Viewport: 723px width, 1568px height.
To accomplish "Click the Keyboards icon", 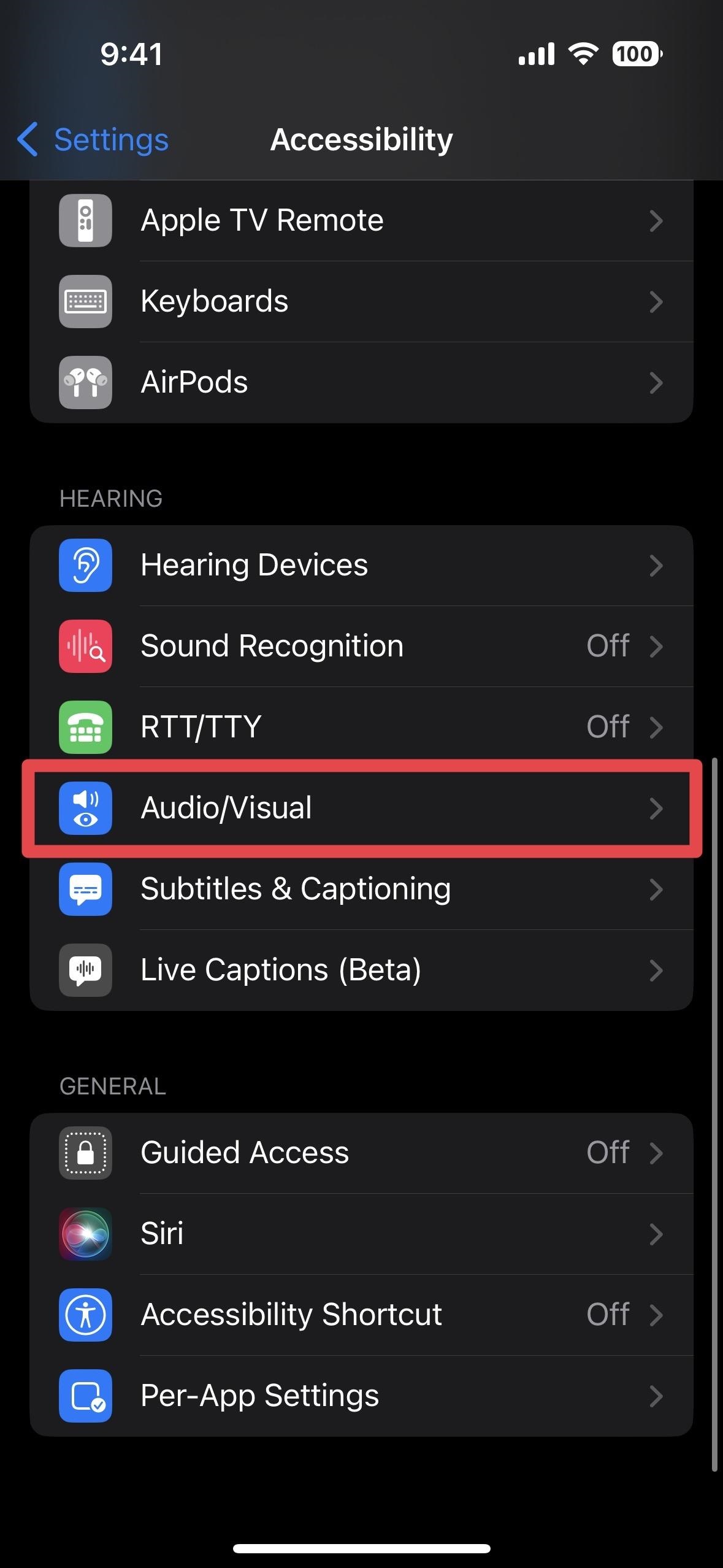I will [85, 301].
